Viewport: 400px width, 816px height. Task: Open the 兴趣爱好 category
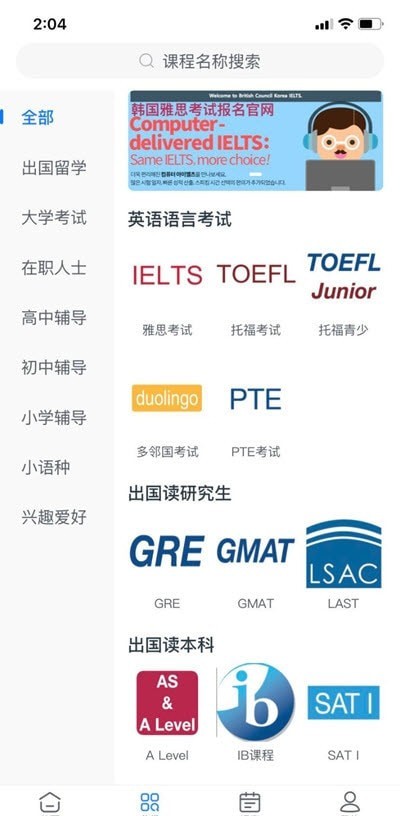54,517
